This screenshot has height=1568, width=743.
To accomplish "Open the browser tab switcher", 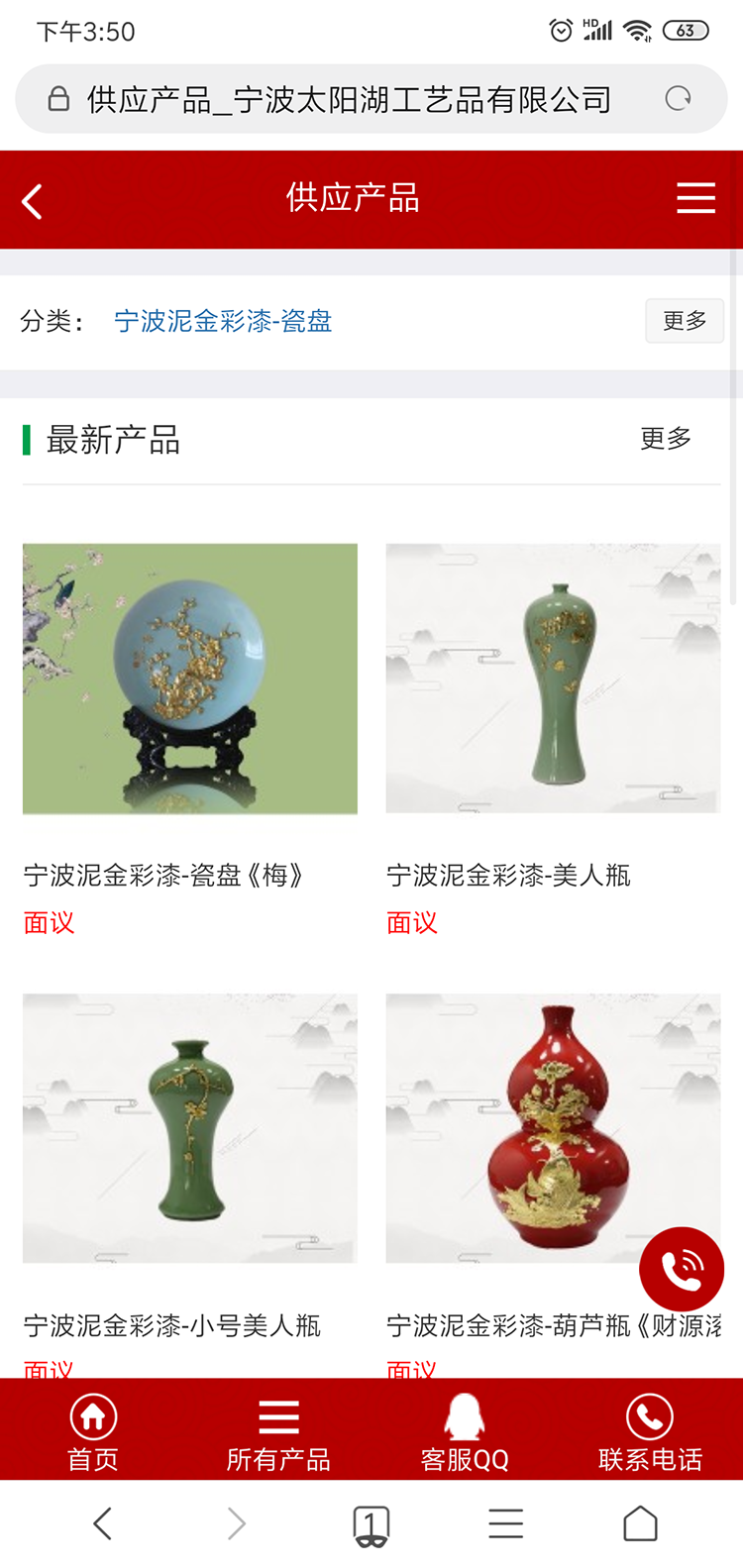I will click(371, 1524).
